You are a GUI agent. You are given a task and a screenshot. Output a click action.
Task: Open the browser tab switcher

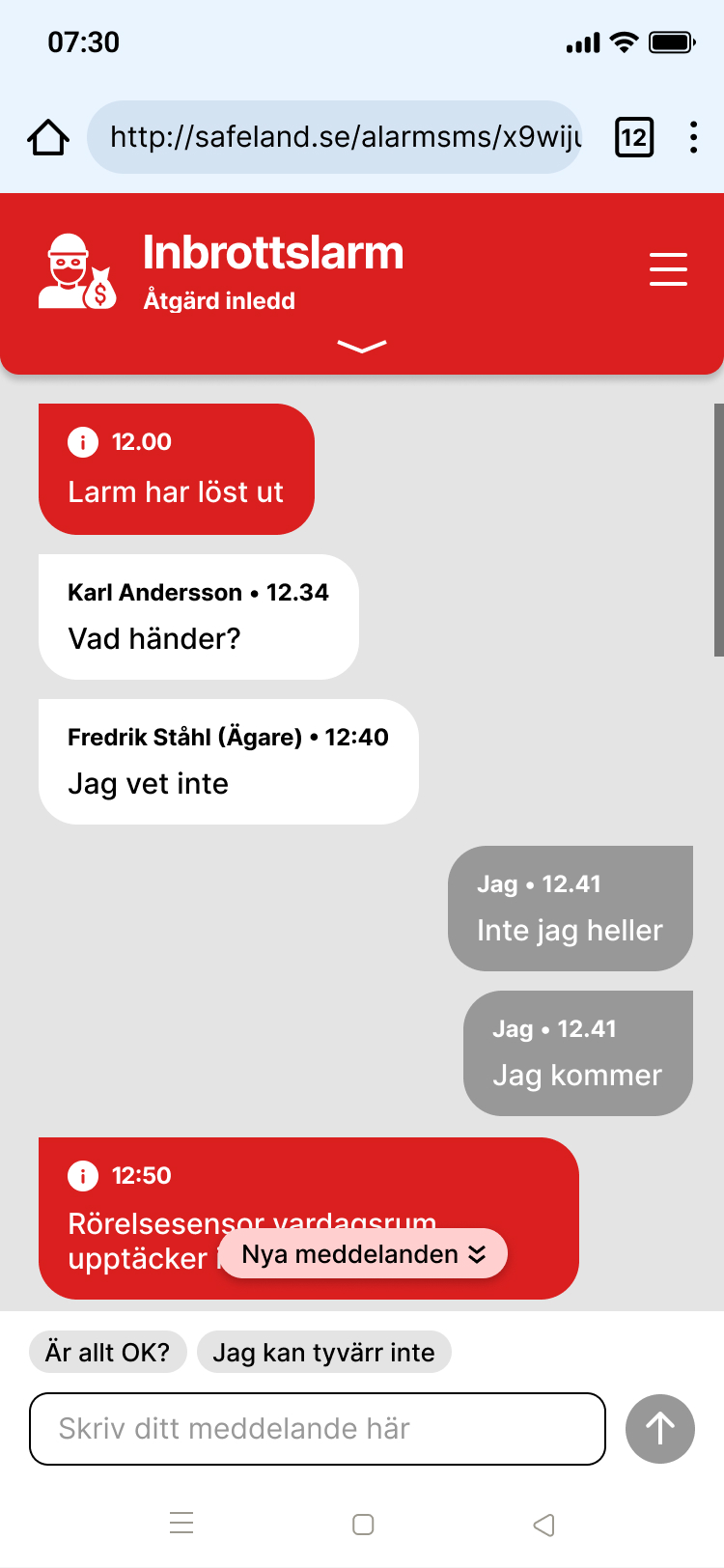tap(634, 137)
